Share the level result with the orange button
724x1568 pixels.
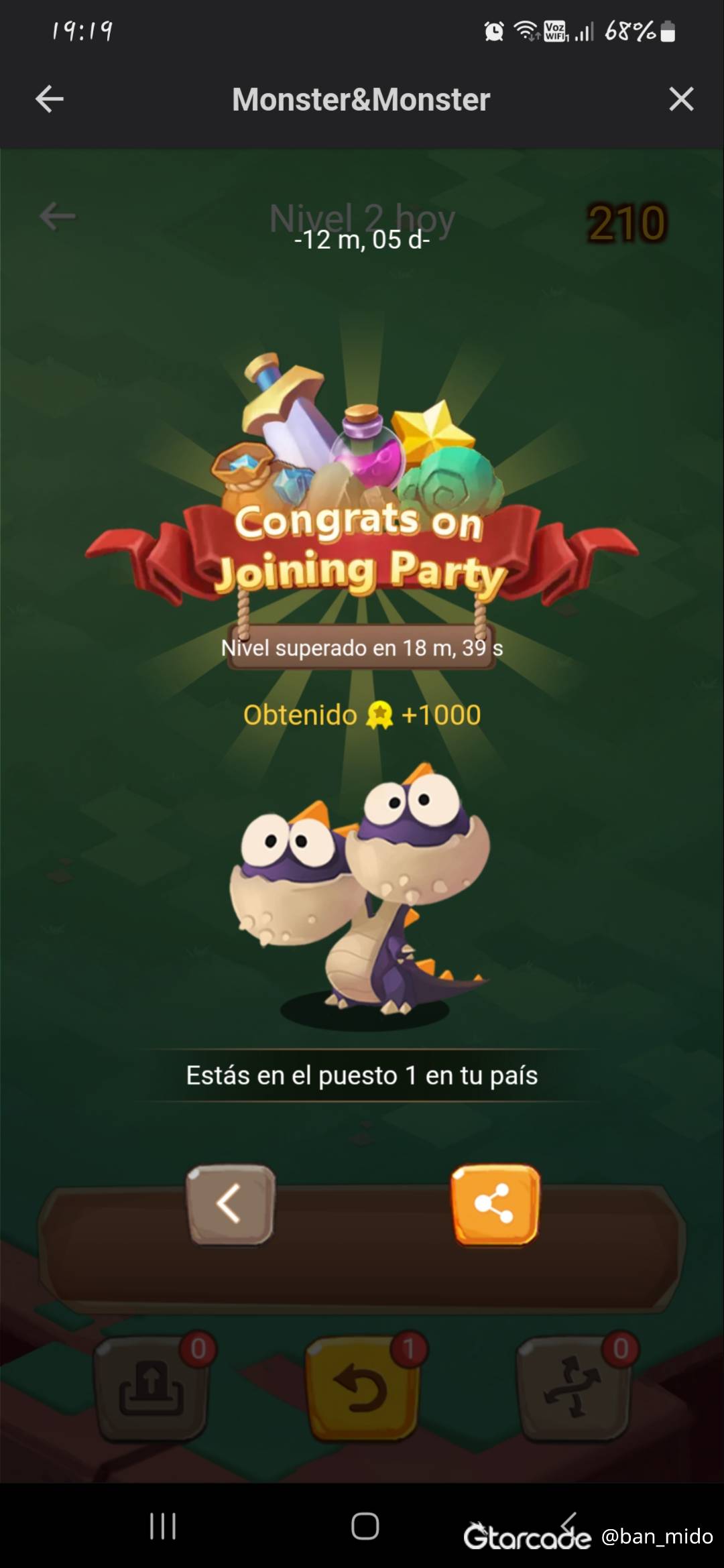pos(495,1205)
